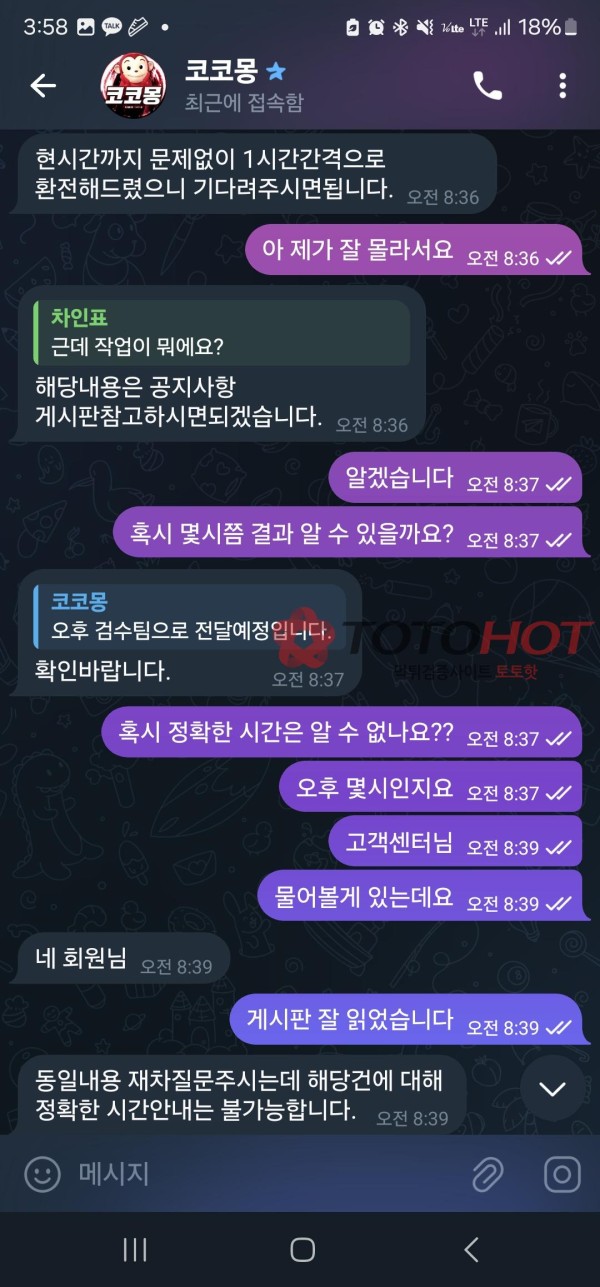Go to home screen via navigation bar

(x=302, y=1249)
